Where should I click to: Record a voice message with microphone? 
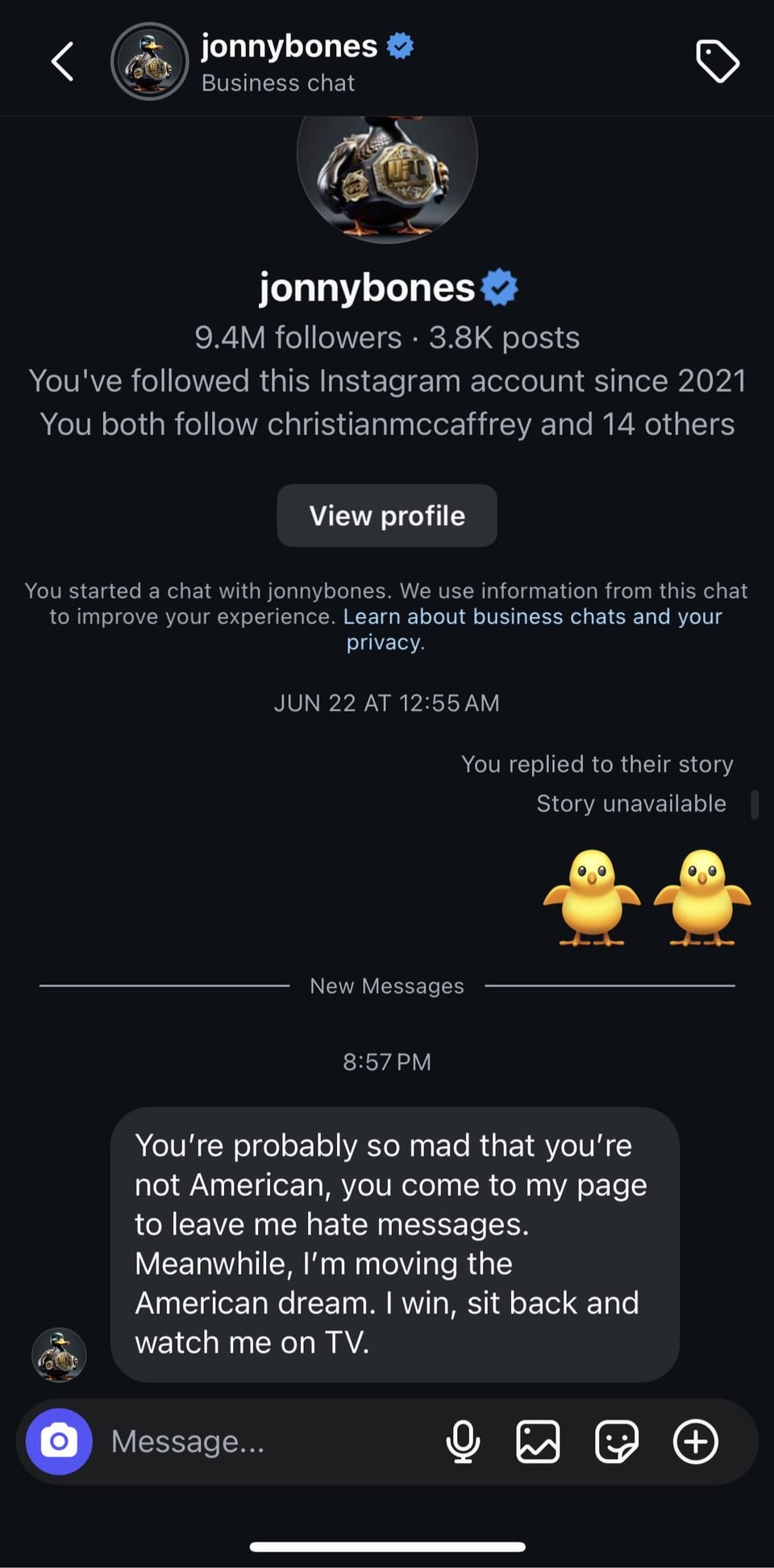(463, 1441)
